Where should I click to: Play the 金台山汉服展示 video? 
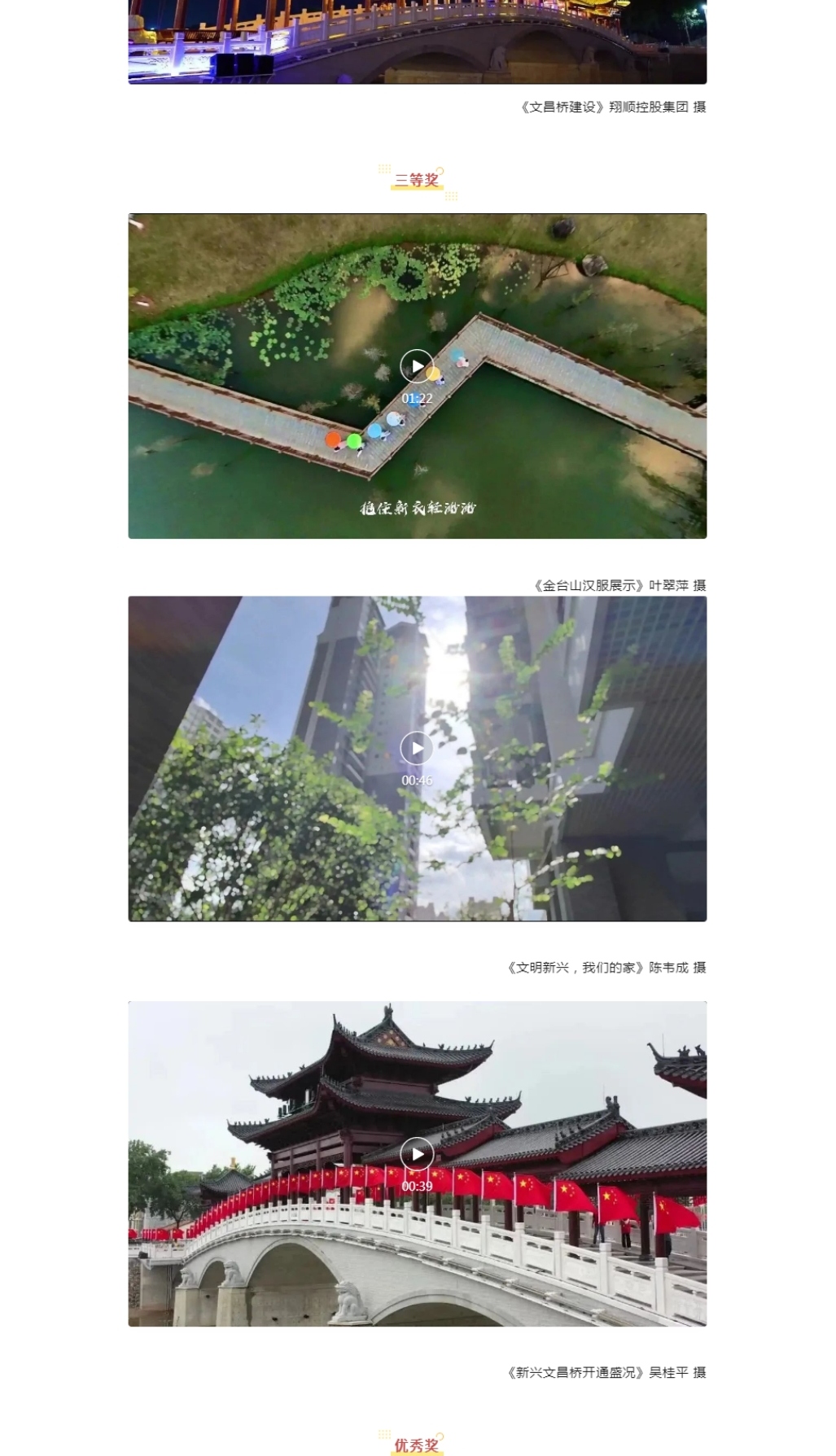click(417, 366)
